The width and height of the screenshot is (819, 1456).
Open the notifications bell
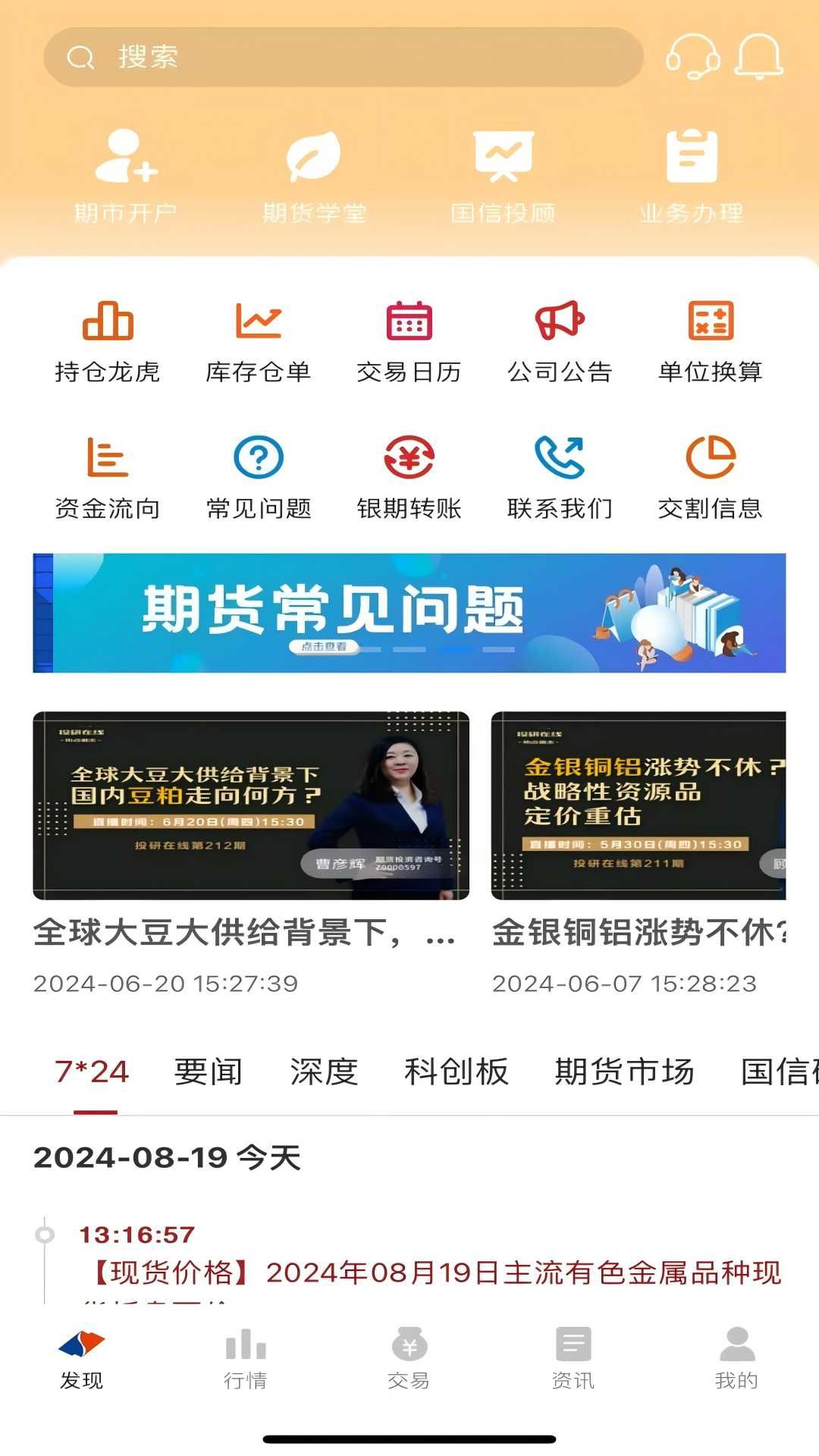pyautogui.click(x=759, y=56)
